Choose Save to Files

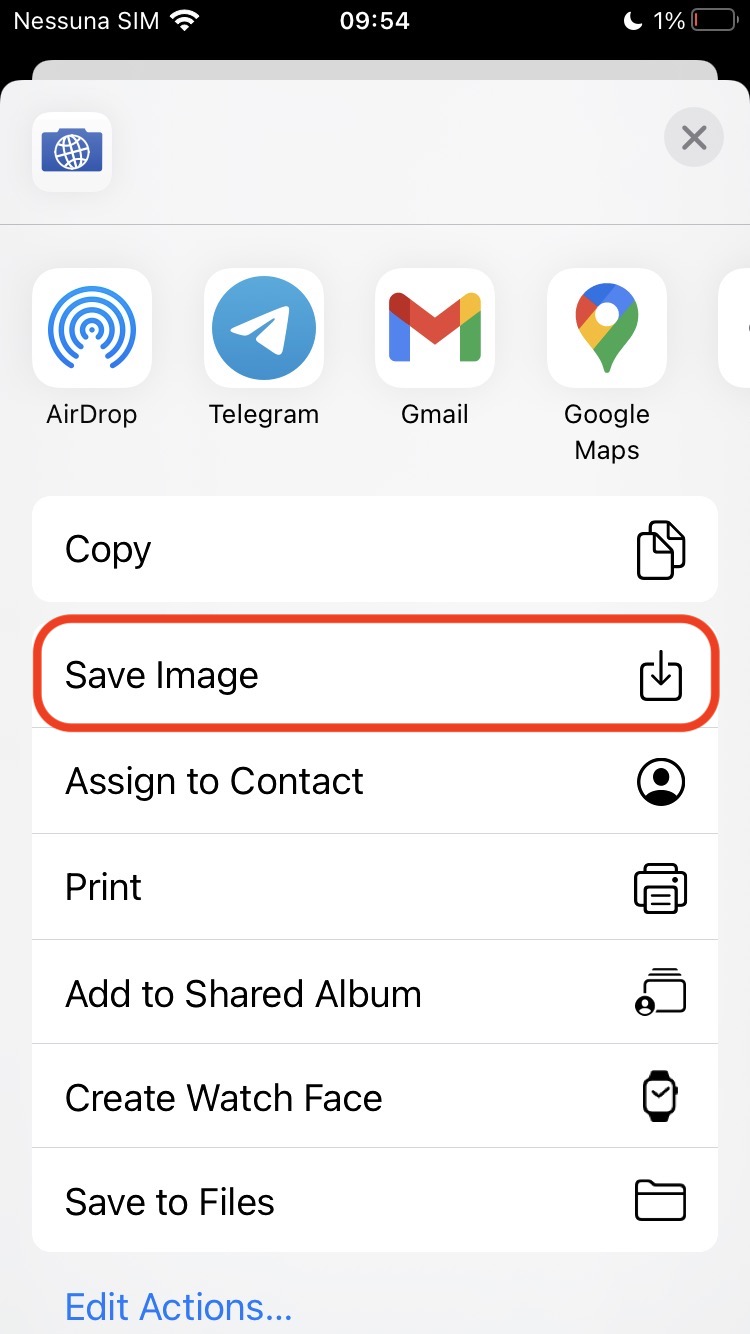[x=375, y=1202]
